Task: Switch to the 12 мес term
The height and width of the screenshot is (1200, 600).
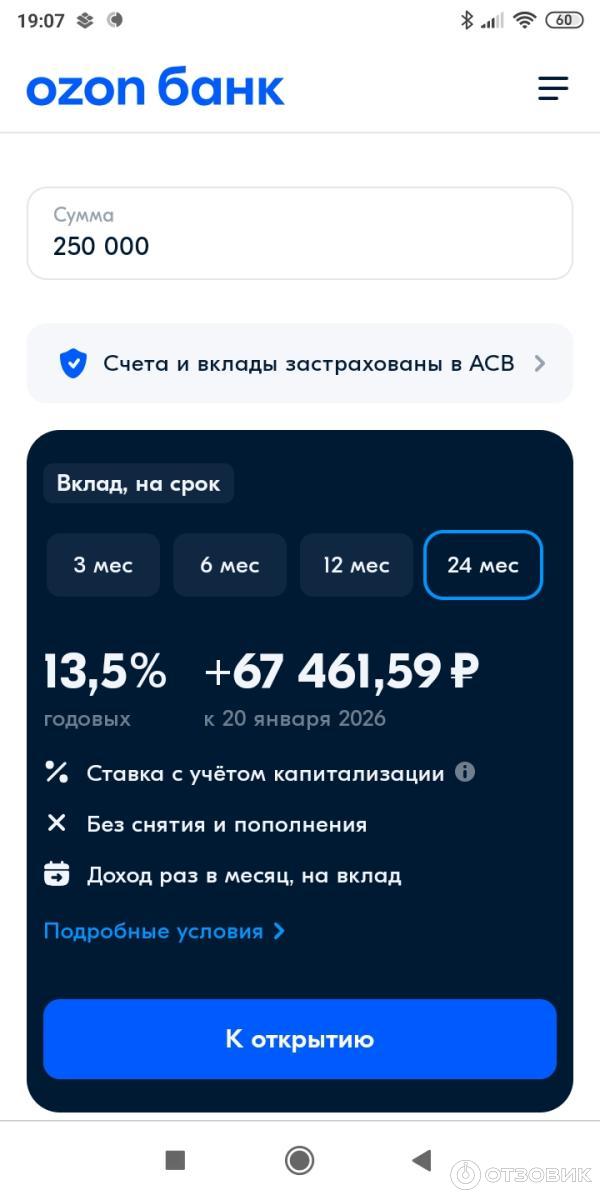Action: (356, 565)
